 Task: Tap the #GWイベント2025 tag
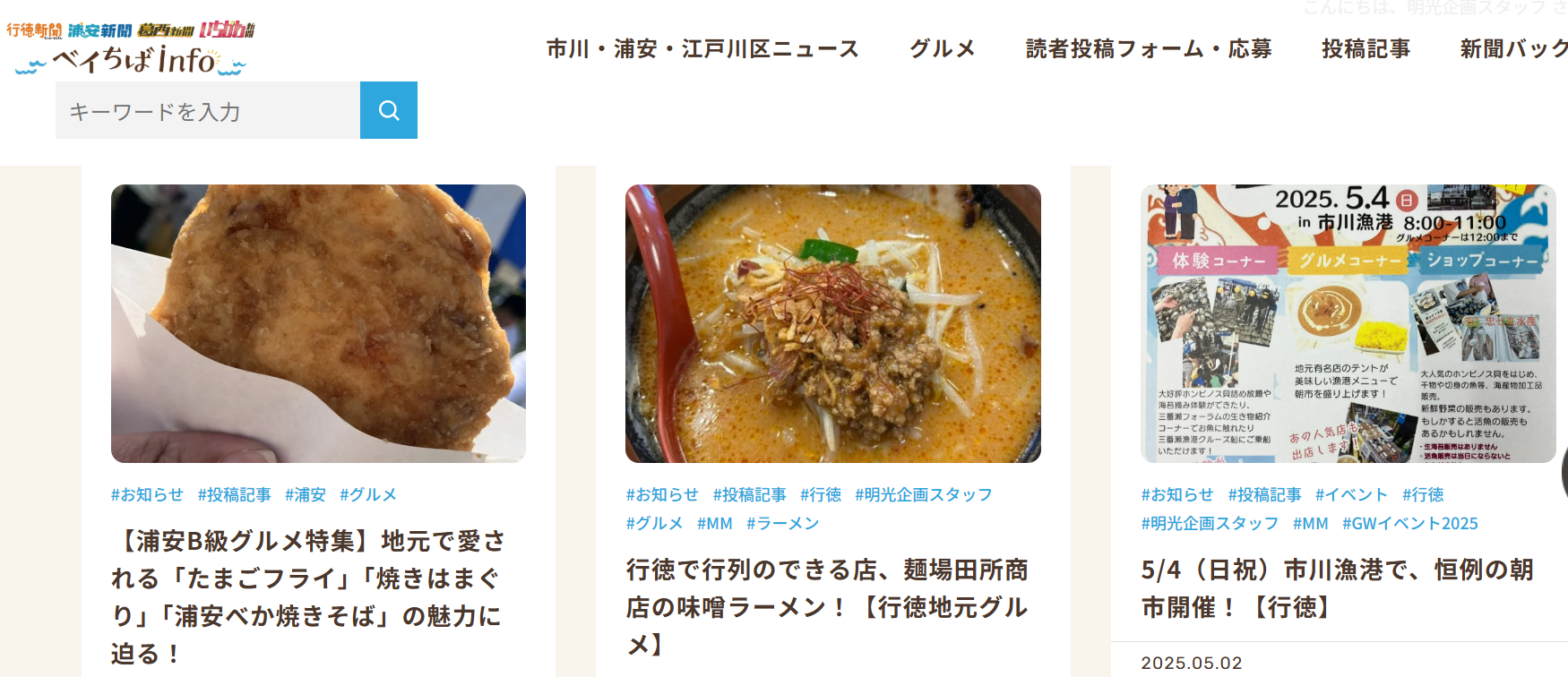tap(1409, 523)
